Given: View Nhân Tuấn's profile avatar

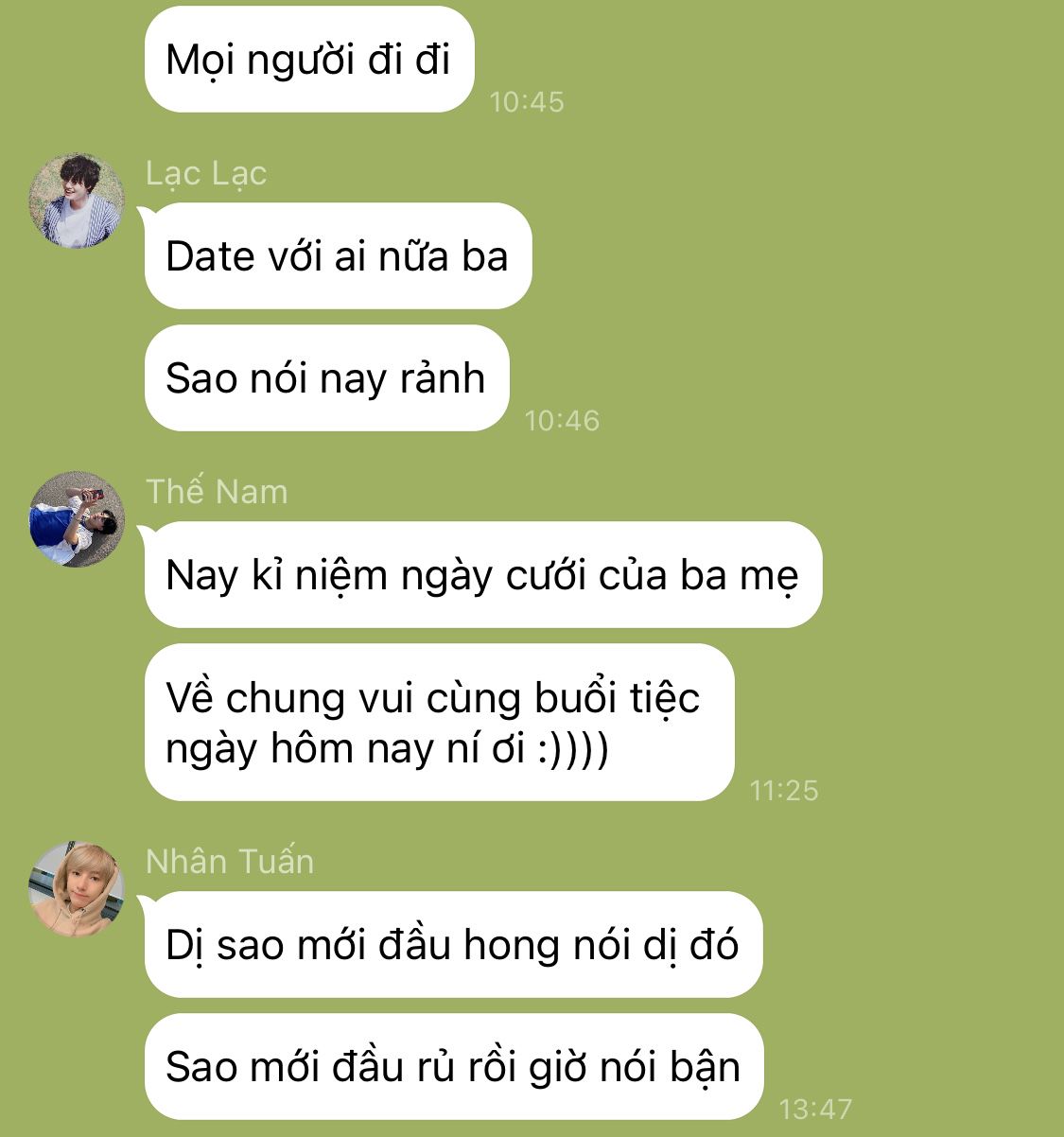Looking at the screenshot, I should 77,888.
